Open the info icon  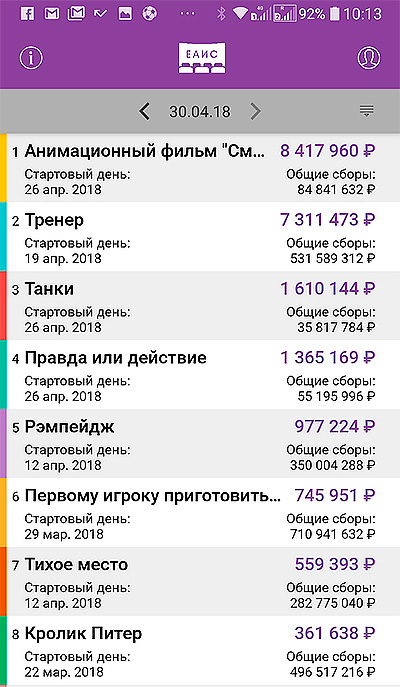point(31,57)
